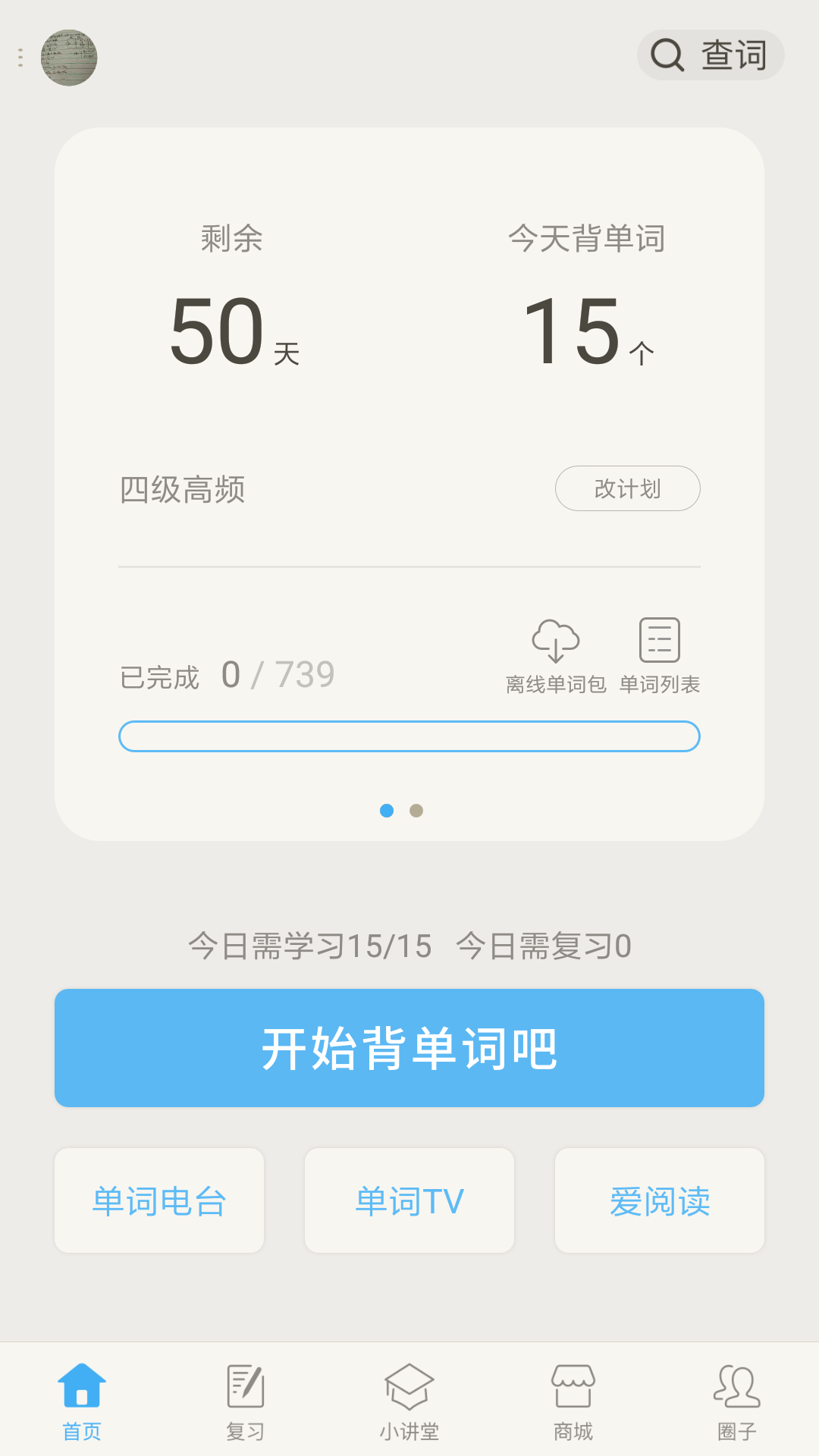This screenshot has width=819, height=1456.
Task: Open the profile avatar menu
Action: [x=68, y=58]
